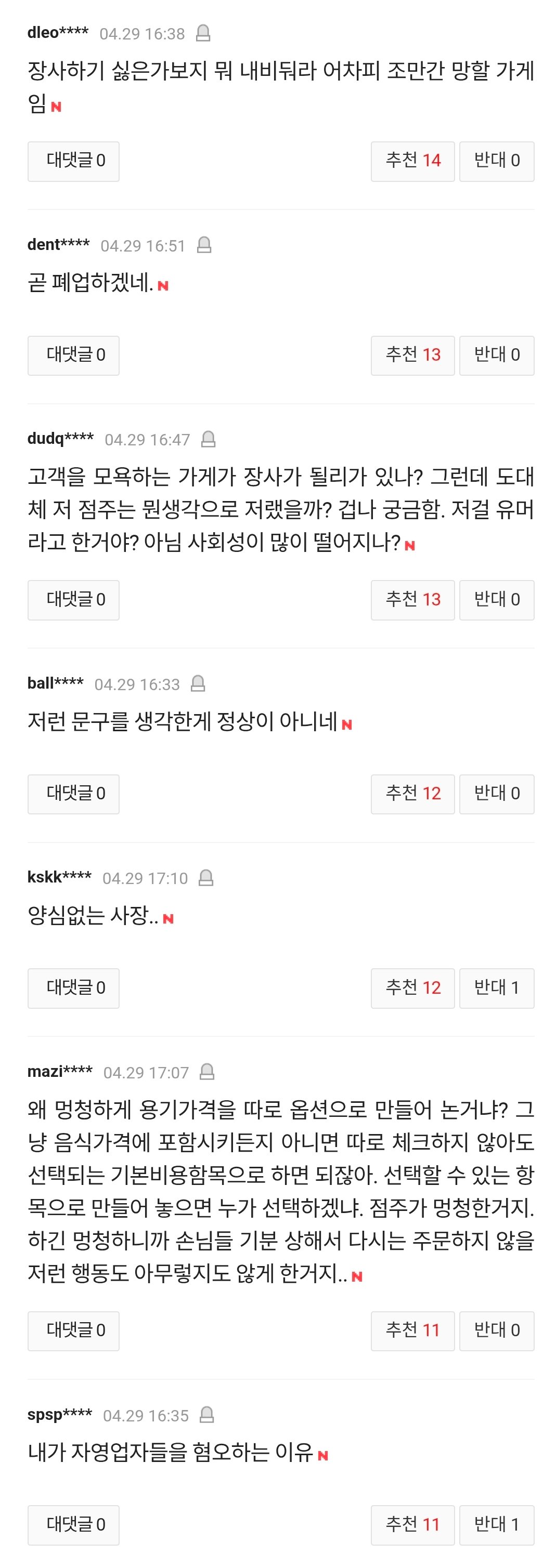The height and width of the screenshot is (1568, 556).
Task: Downvote (반대) kskk****'s comment
Action: pyautogui.click(x=496, y=987)
